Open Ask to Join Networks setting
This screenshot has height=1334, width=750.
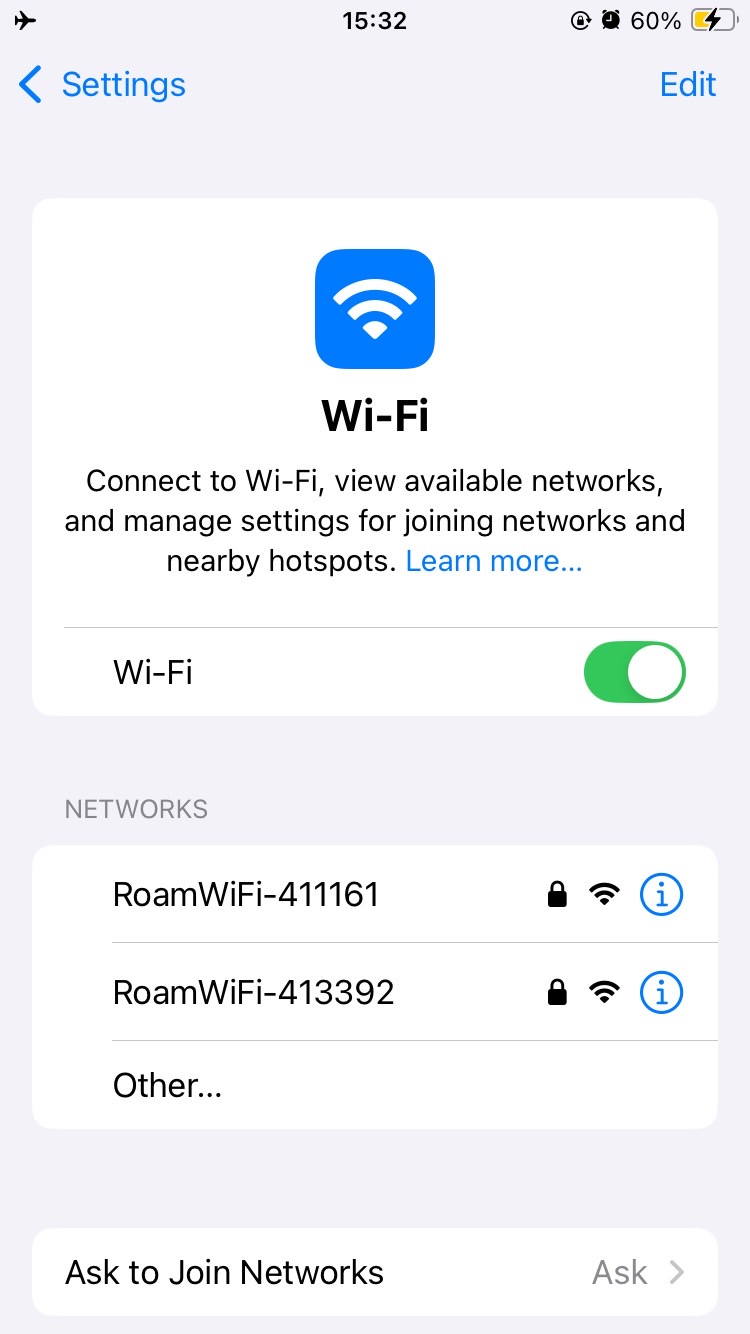pyautogui.click(x=374, y=1272)
